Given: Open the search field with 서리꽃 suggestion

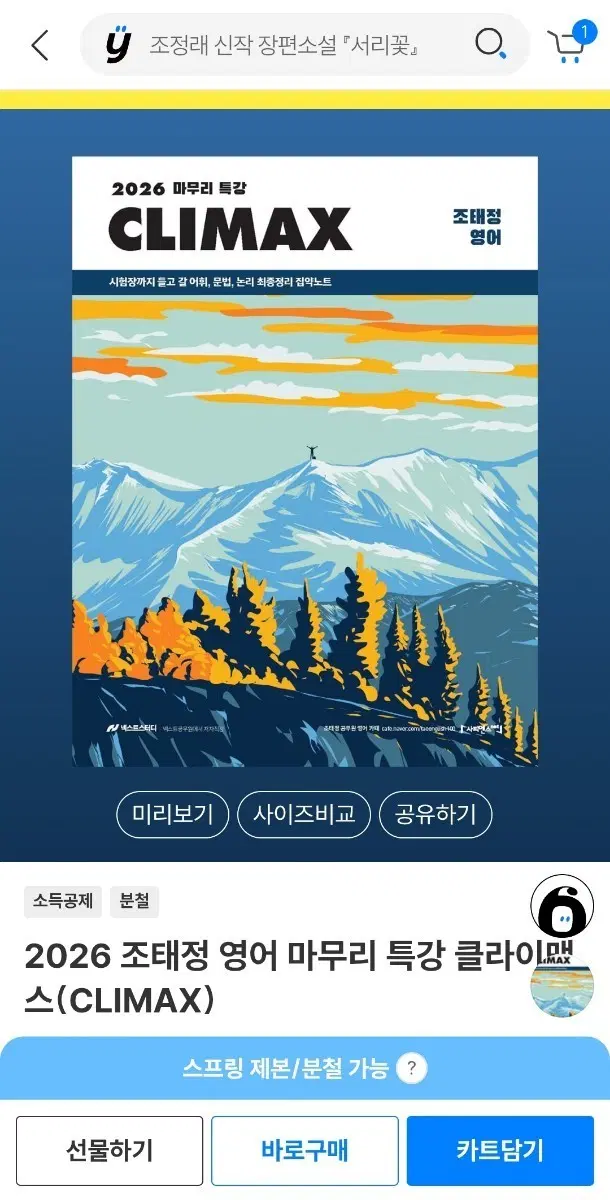Looking at the screenshot, I should click(305, 45).
